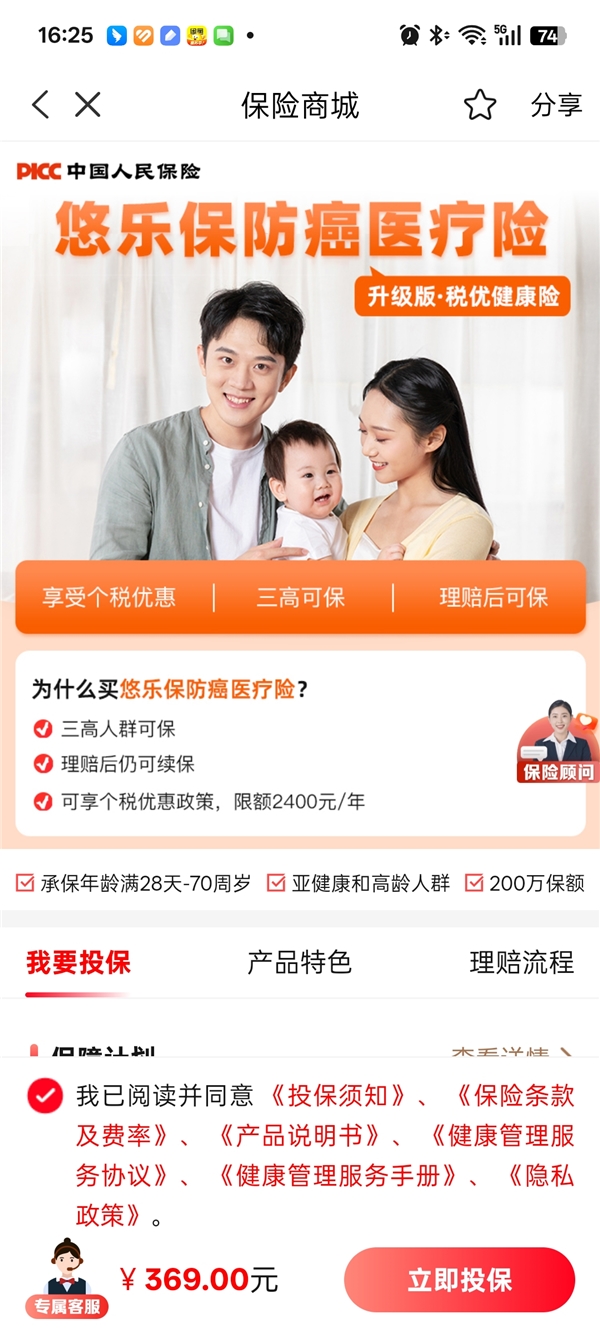This screenshot has width=600, height=1341.
Task: View the 隐私政策 privacy policy
Action: pos(540,1176)
